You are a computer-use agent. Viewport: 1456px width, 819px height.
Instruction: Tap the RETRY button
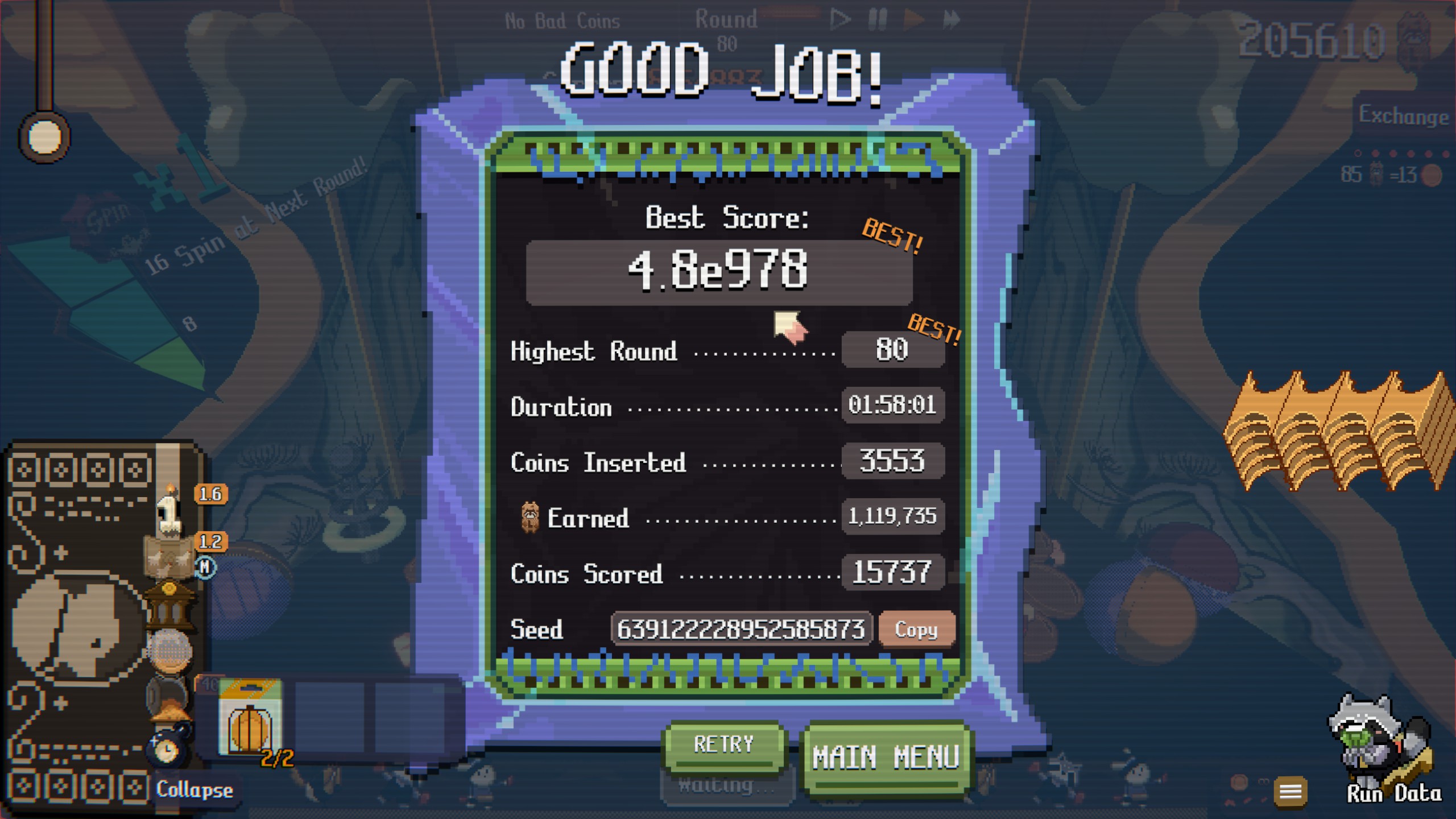tap(723, 745)
